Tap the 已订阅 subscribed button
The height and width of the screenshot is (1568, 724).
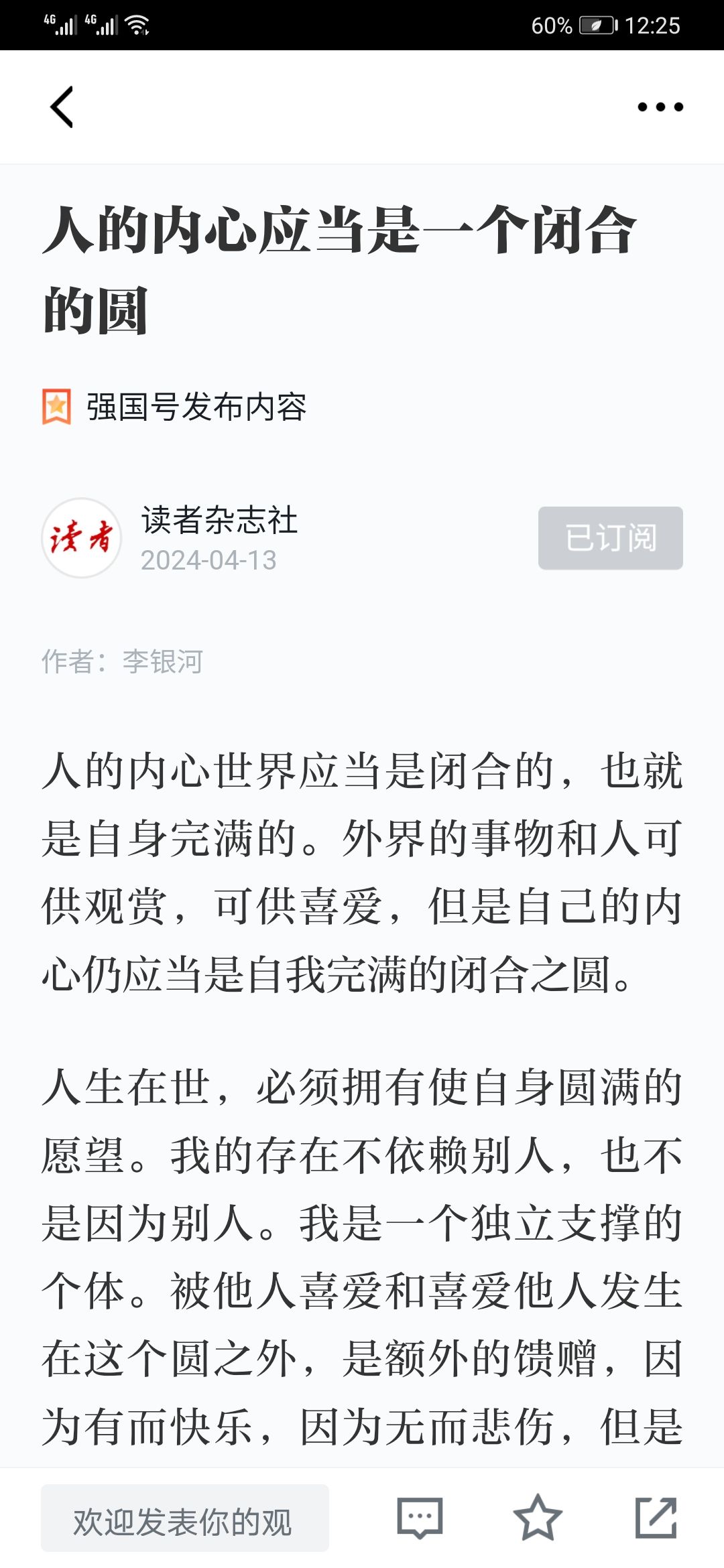click(610, 538)
